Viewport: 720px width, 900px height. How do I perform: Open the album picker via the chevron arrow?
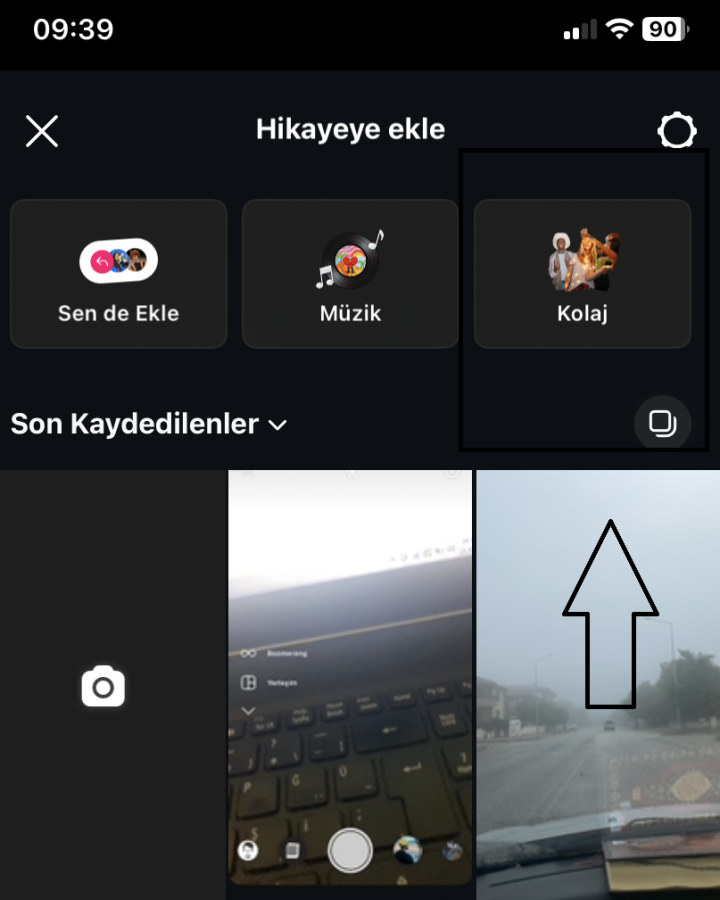[x=278, y=424]
